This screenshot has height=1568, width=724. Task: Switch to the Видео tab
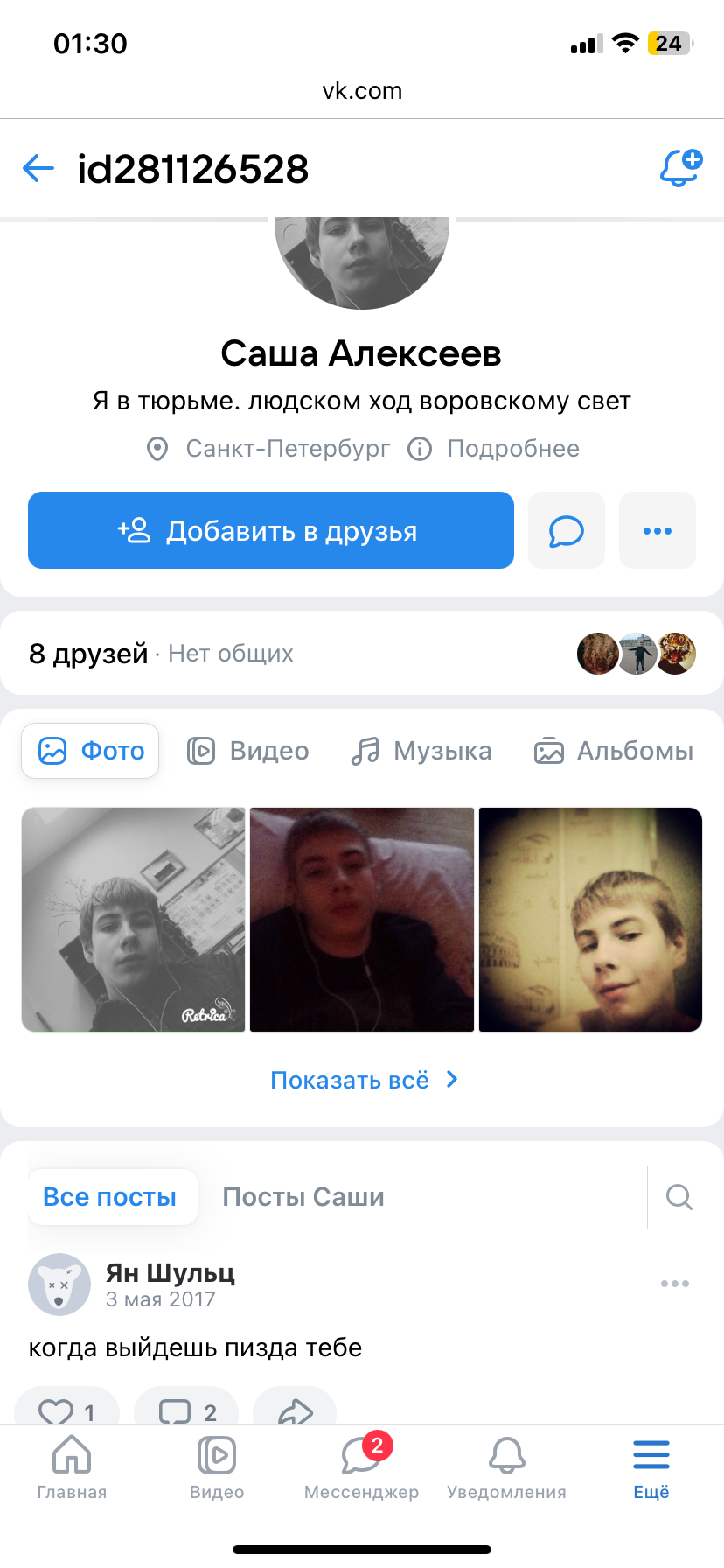tap(248, 751)
